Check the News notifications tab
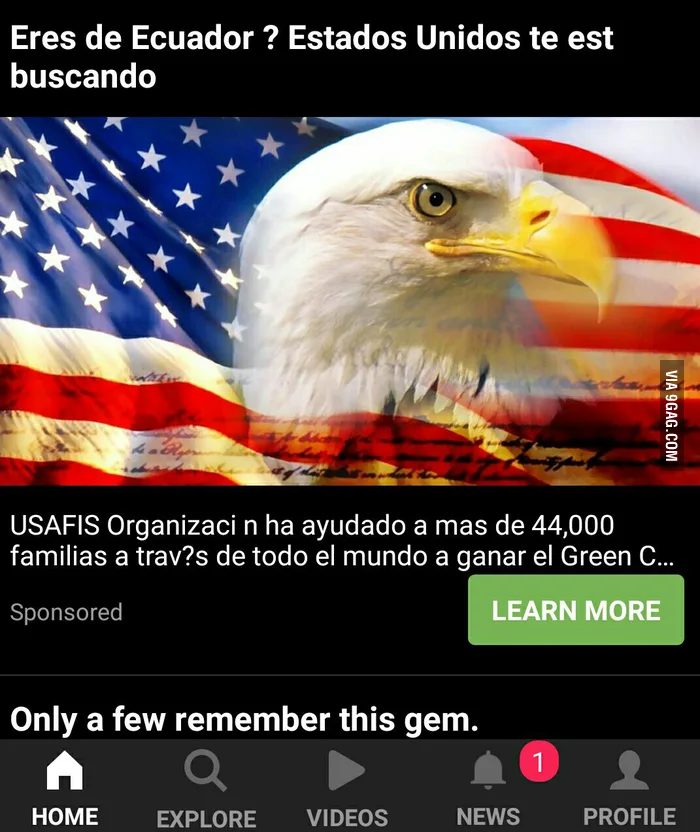The image size is (700, 832). click(x=488, y=787)
